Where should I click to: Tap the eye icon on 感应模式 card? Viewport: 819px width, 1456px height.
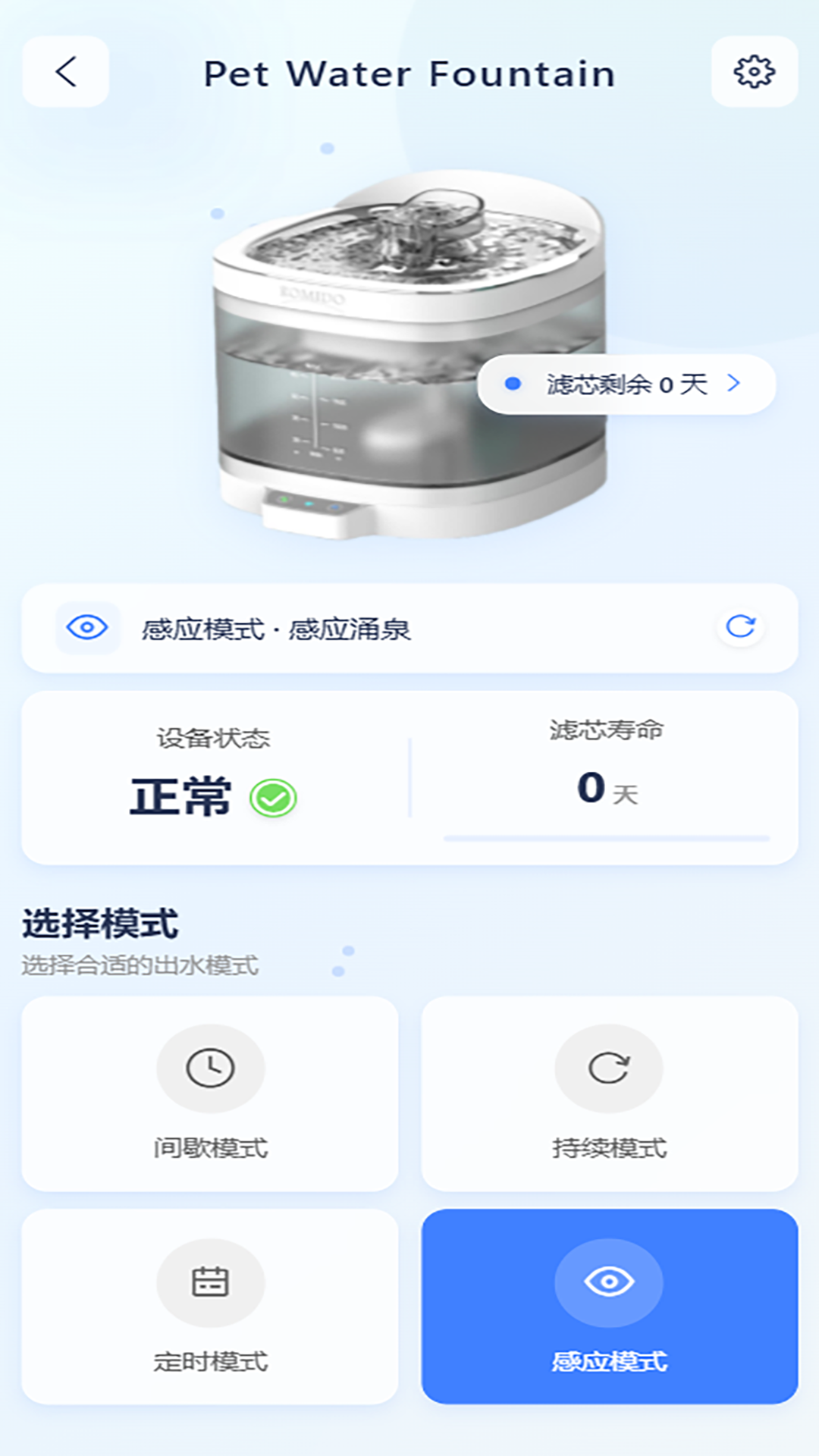(x=608, y=1283)
